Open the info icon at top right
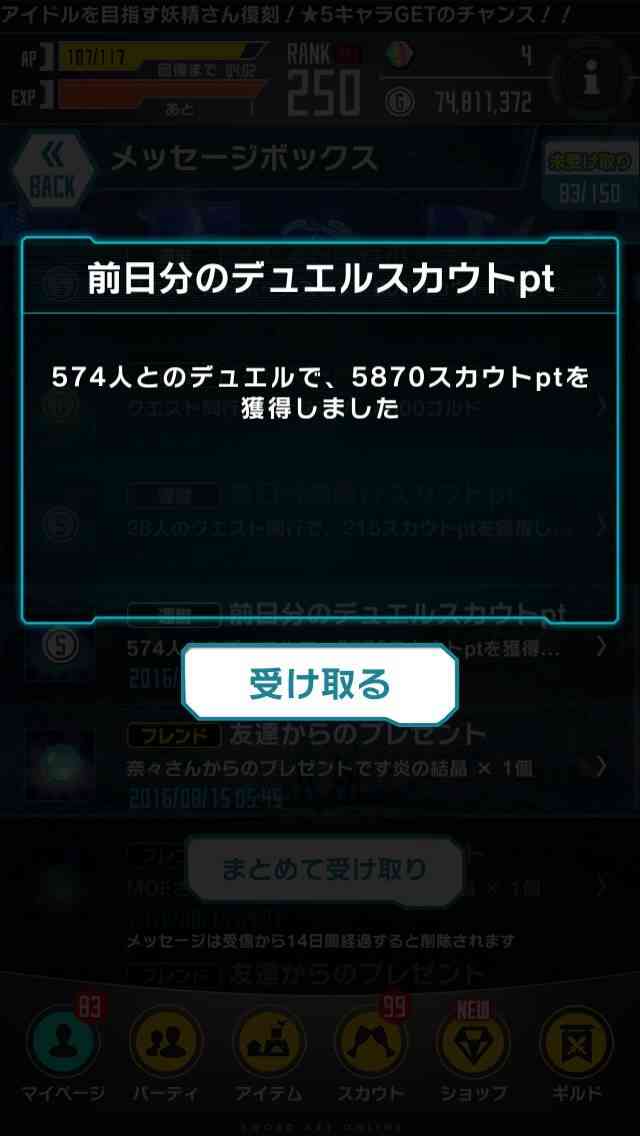This screenshot has width=640, height=1136. [591, 78]
